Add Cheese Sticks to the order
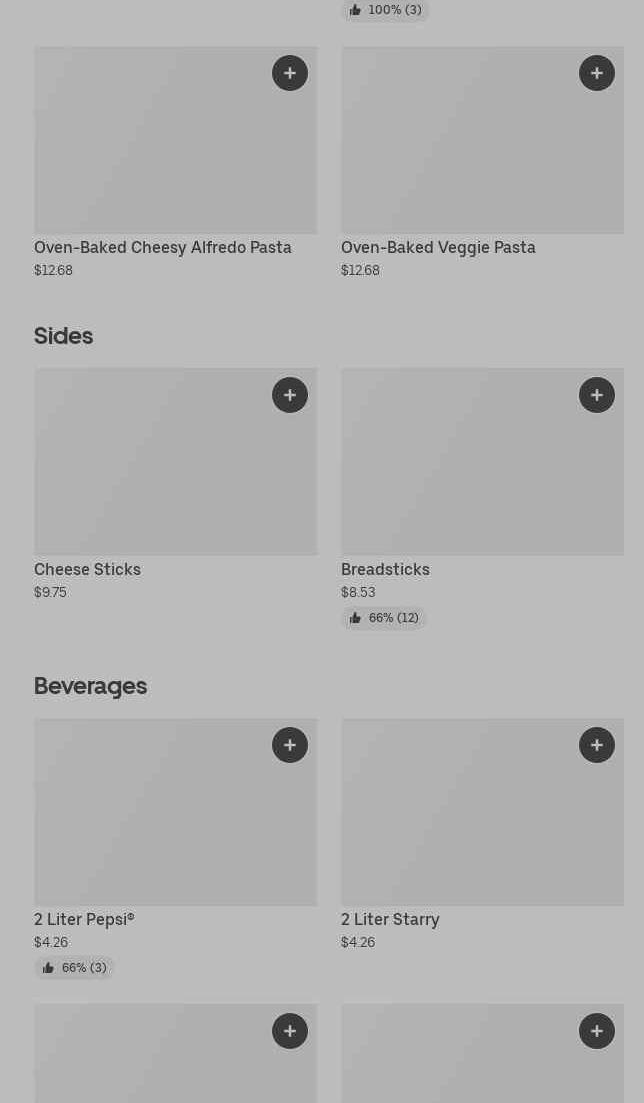Screen dimensions: 644x1103 (290, 395)
